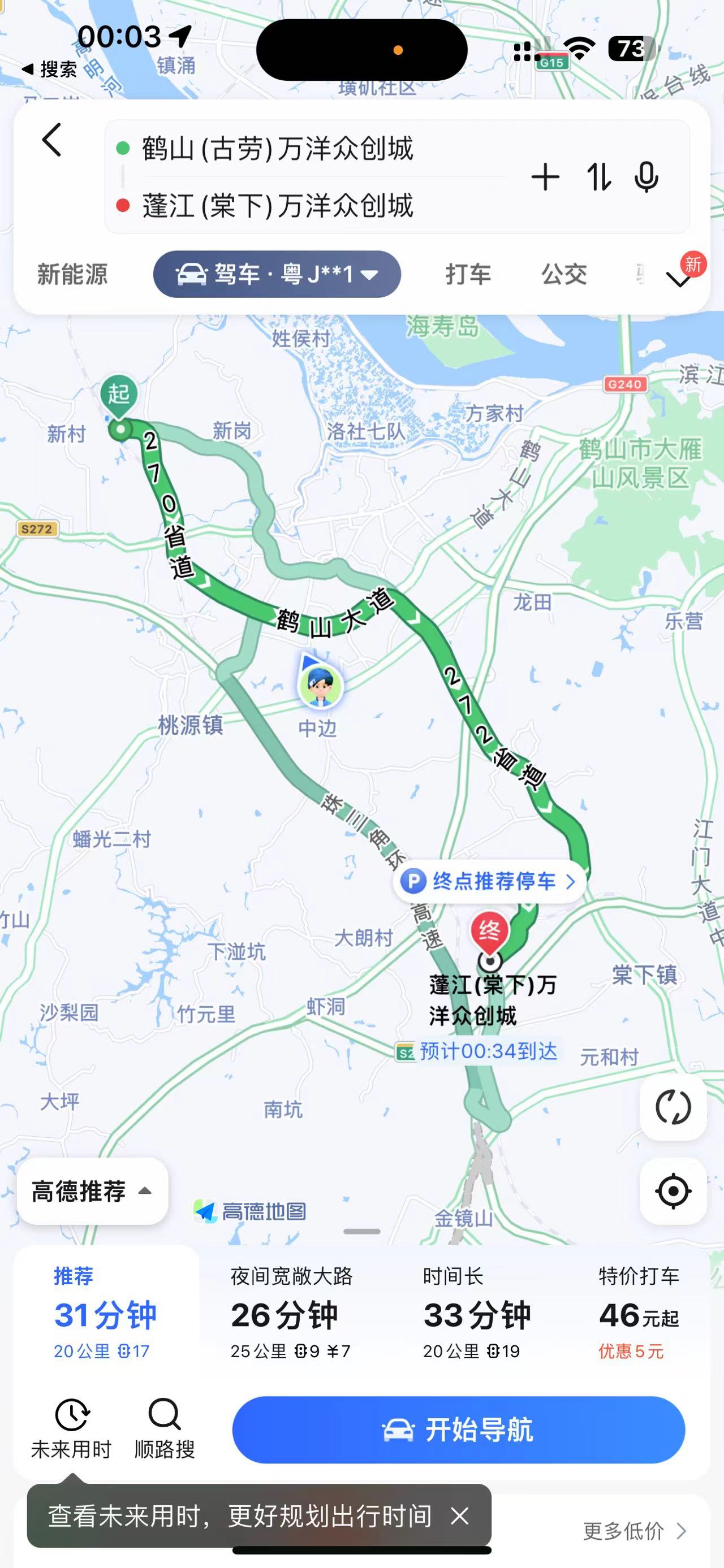The image size is (724, 1568).
Task: Select the 夜间宽敞大路 26分钟 route
Action: point(291,1313)
